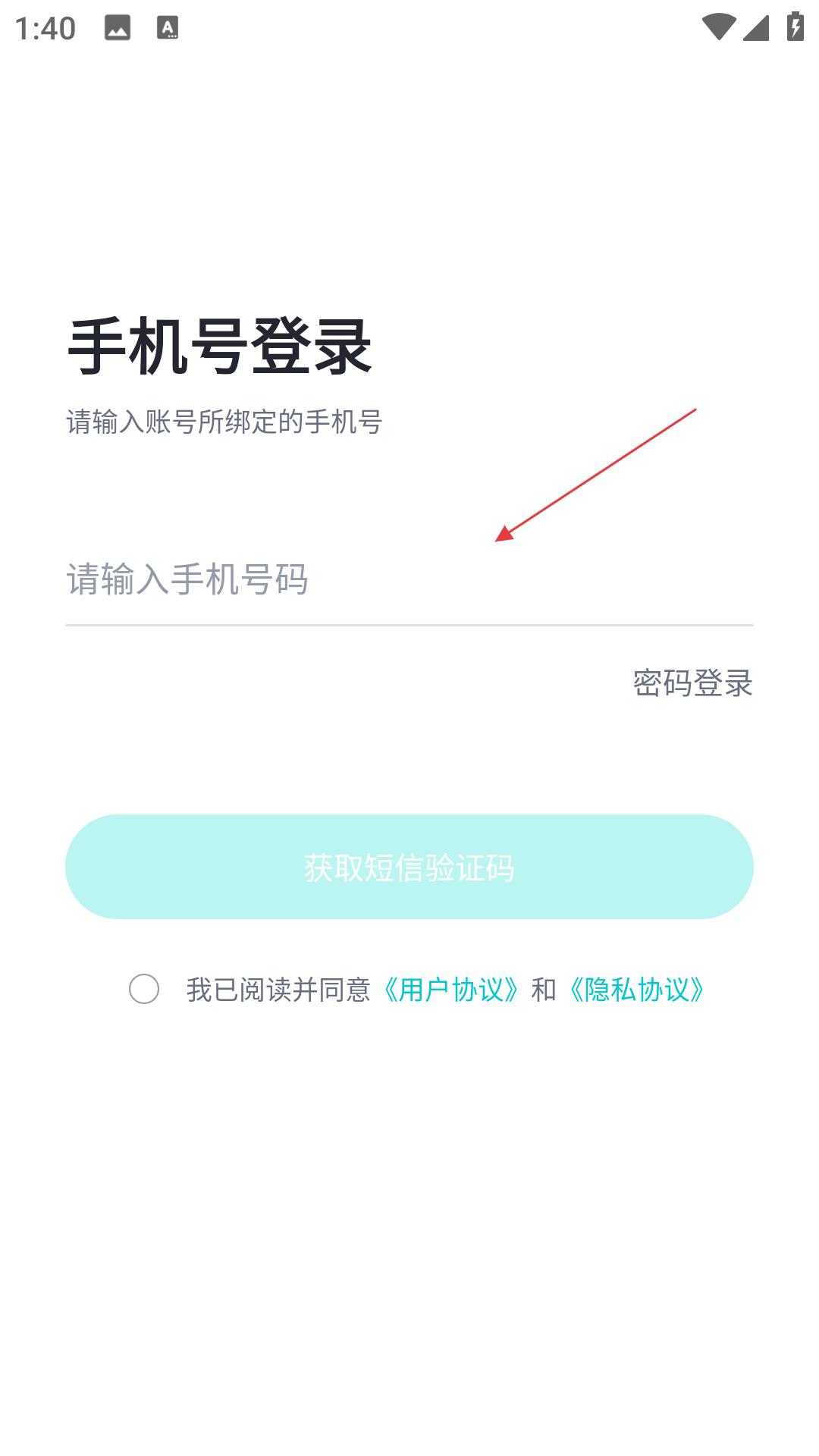Viewport: 819px width, 1456px height.
Task: Tap the phone number input field
Action: pos(408,580)
